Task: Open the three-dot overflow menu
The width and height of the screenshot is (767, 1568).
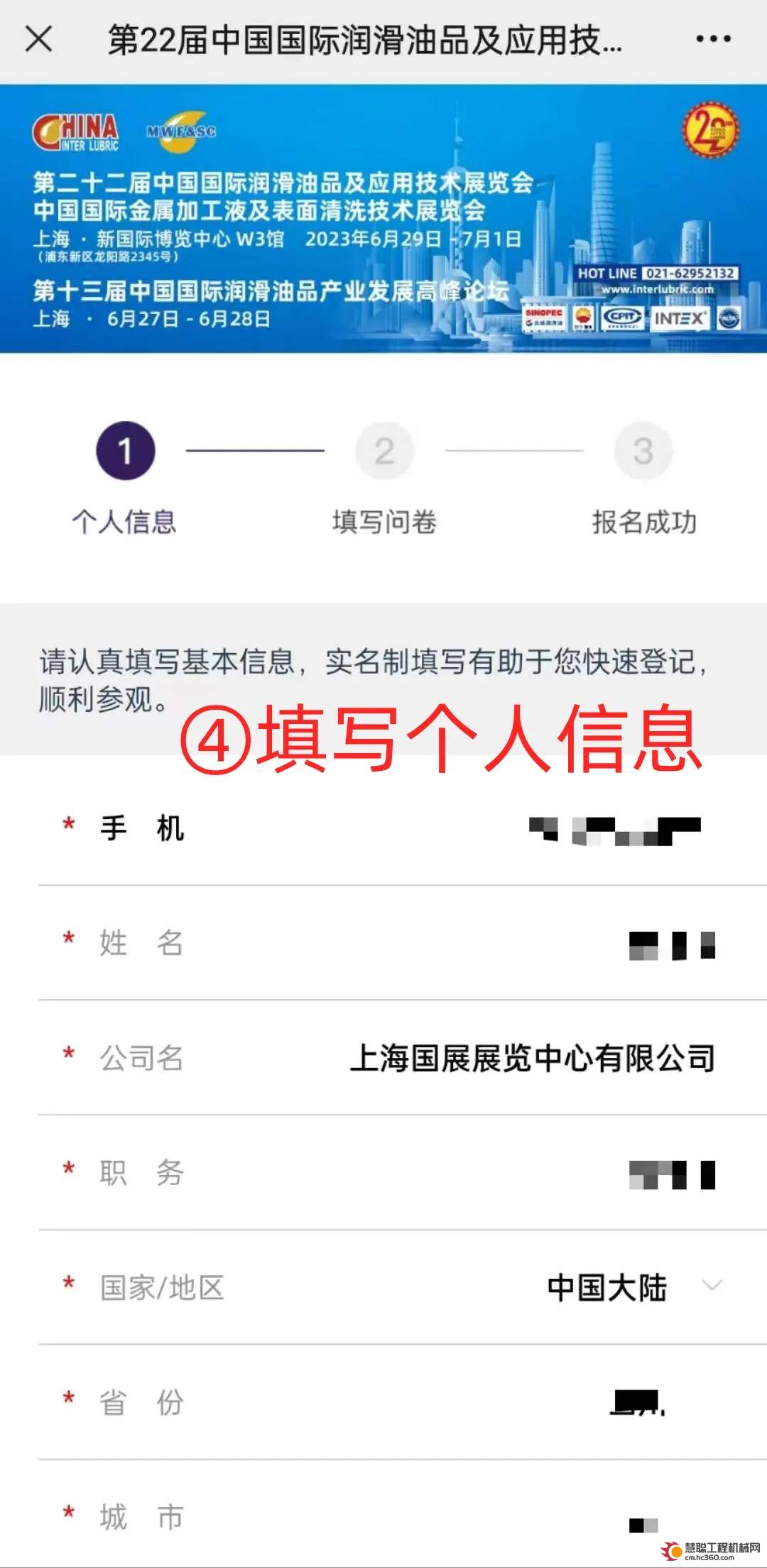Action: [713, 39]
